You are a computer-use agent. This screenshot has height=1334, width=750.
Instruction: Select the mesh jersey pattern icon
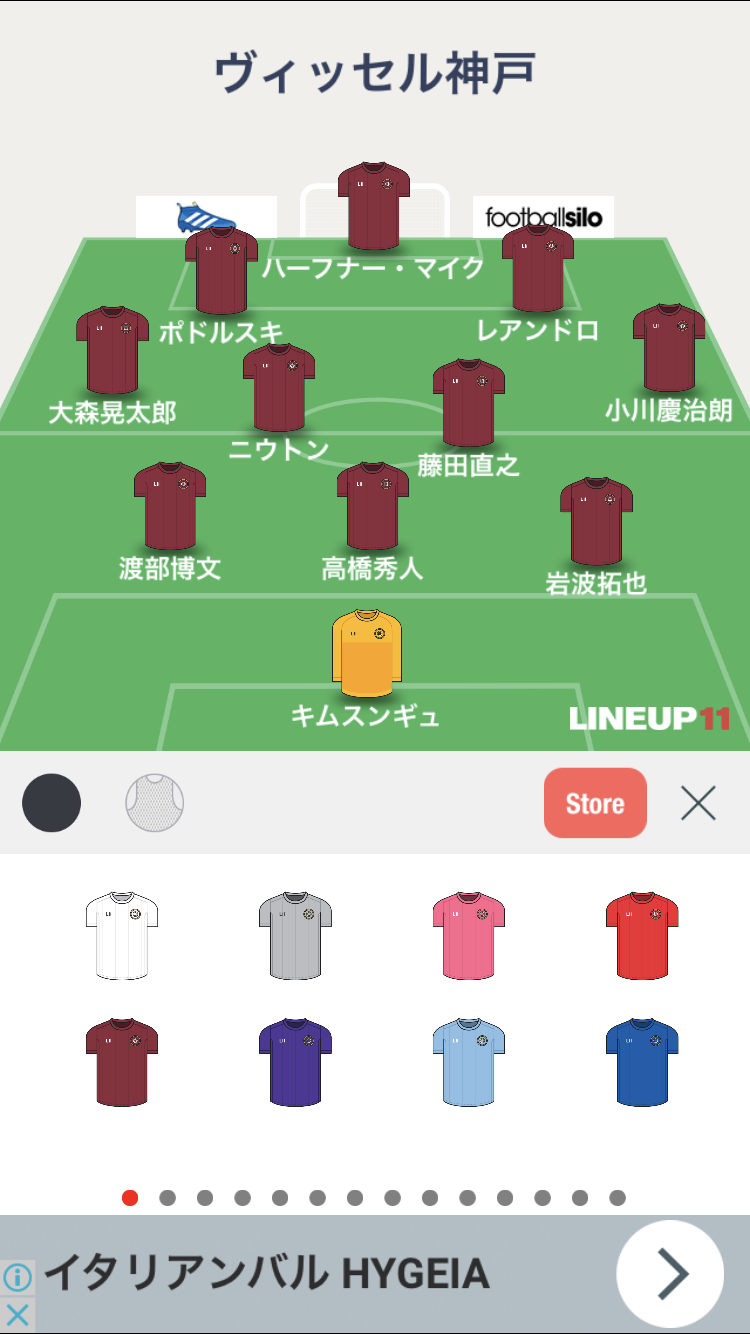[x=155, y=802]
